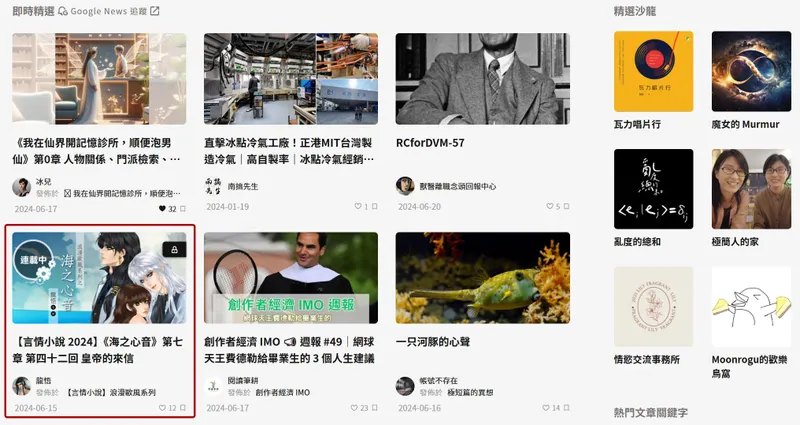Open the 一只河豚的心聲 article
The image size is (800, 425).
(432, 343)
